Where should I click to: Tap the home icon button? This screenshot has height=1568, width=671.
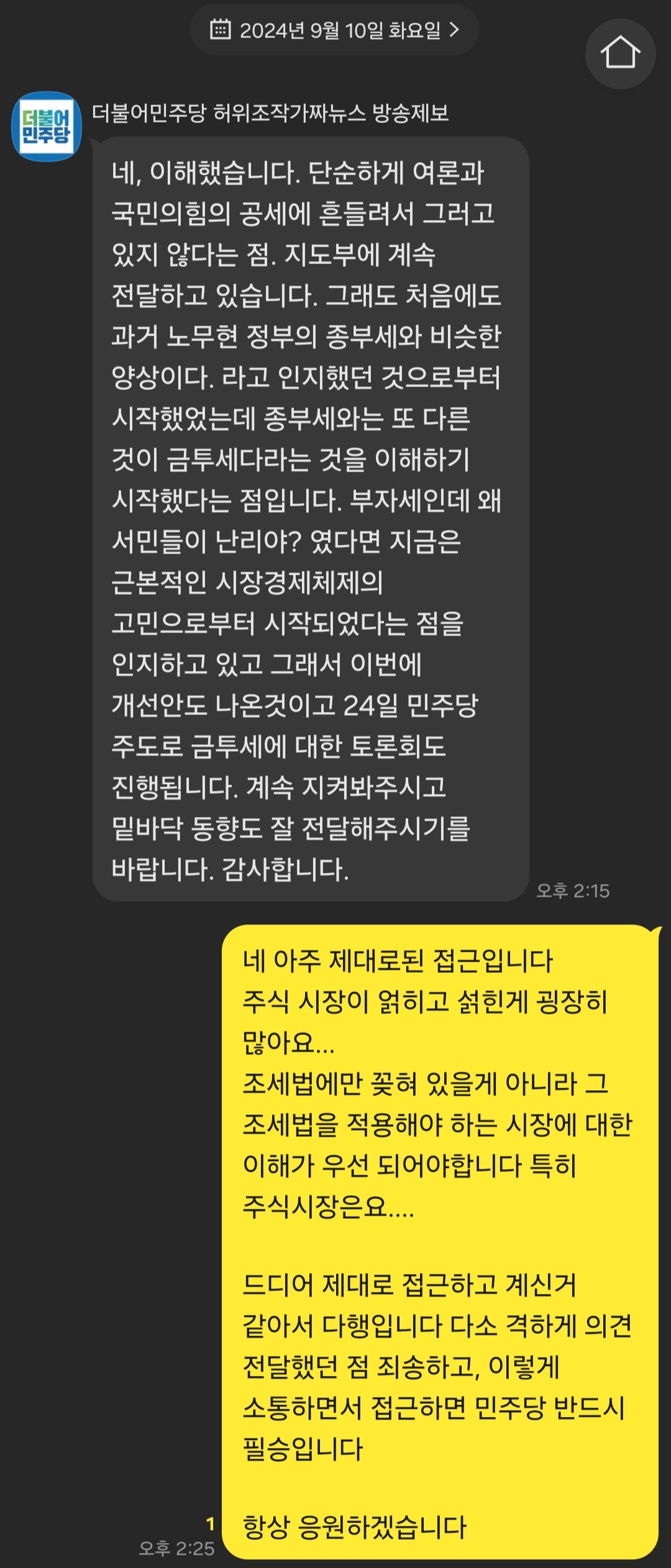point(620,53)
